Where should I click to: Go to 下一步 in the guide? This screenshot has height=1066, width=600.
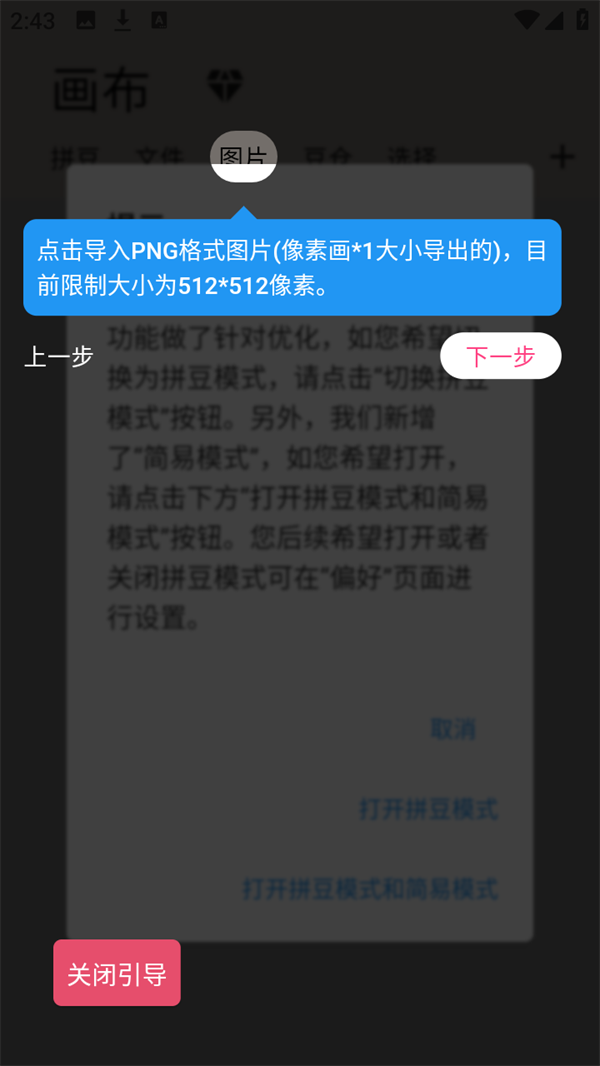coord(500,356)
